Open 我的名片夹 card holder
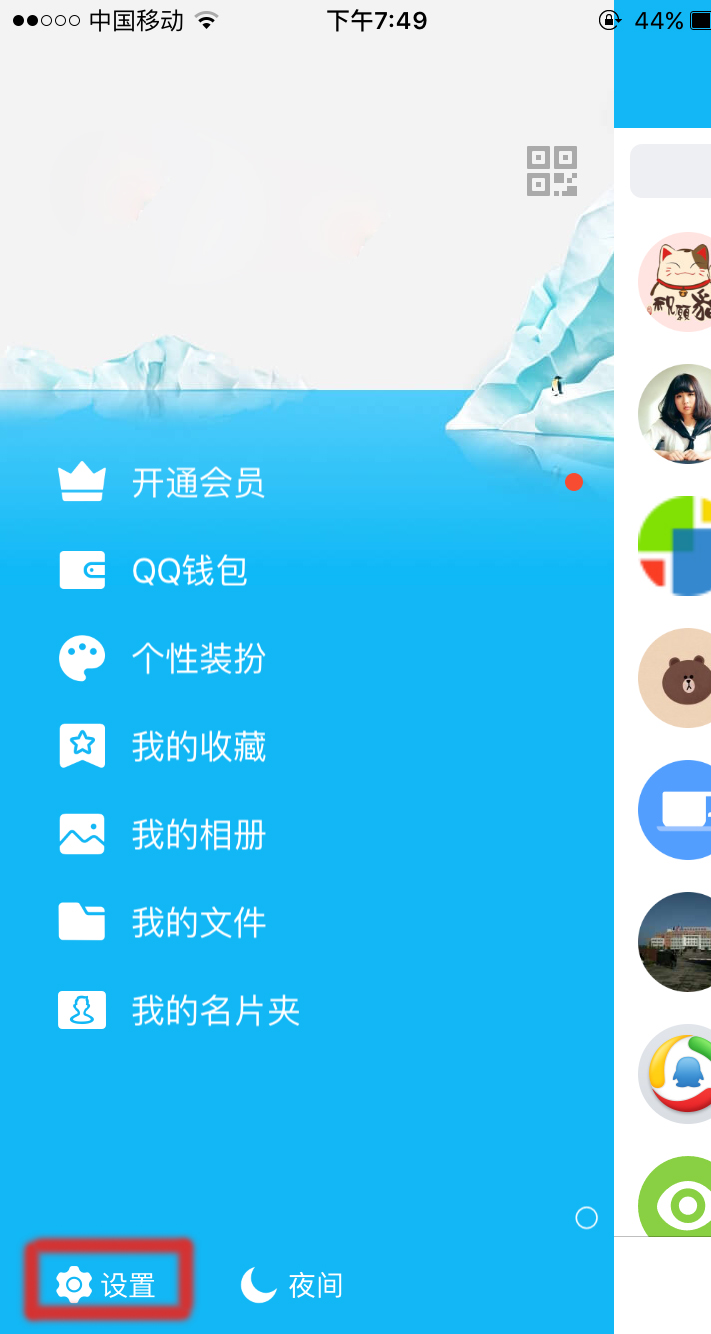This screenshot has width=711, height=1334. coord(215,1011)
